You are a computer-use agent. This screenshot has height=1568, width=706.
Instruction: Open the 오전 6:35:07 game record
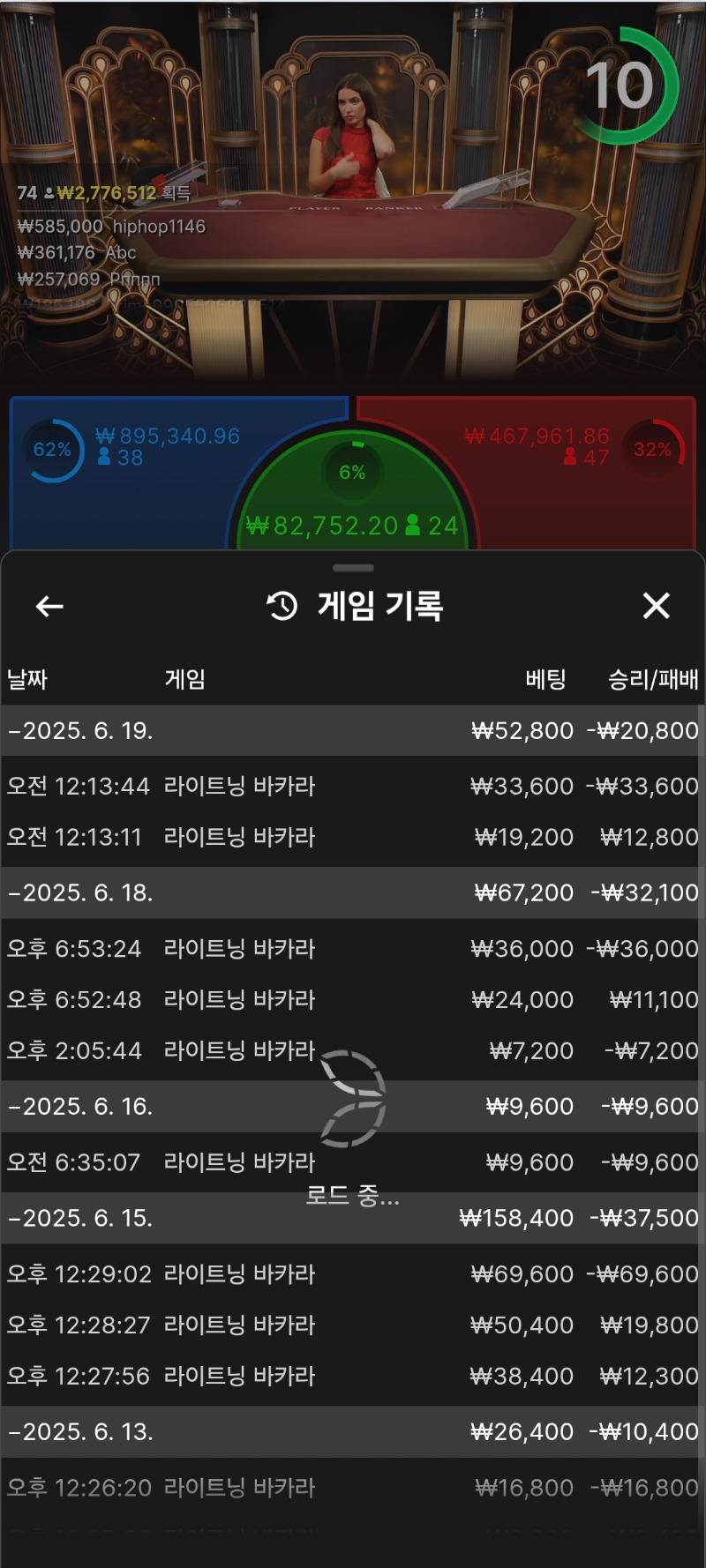(352, 1162)
